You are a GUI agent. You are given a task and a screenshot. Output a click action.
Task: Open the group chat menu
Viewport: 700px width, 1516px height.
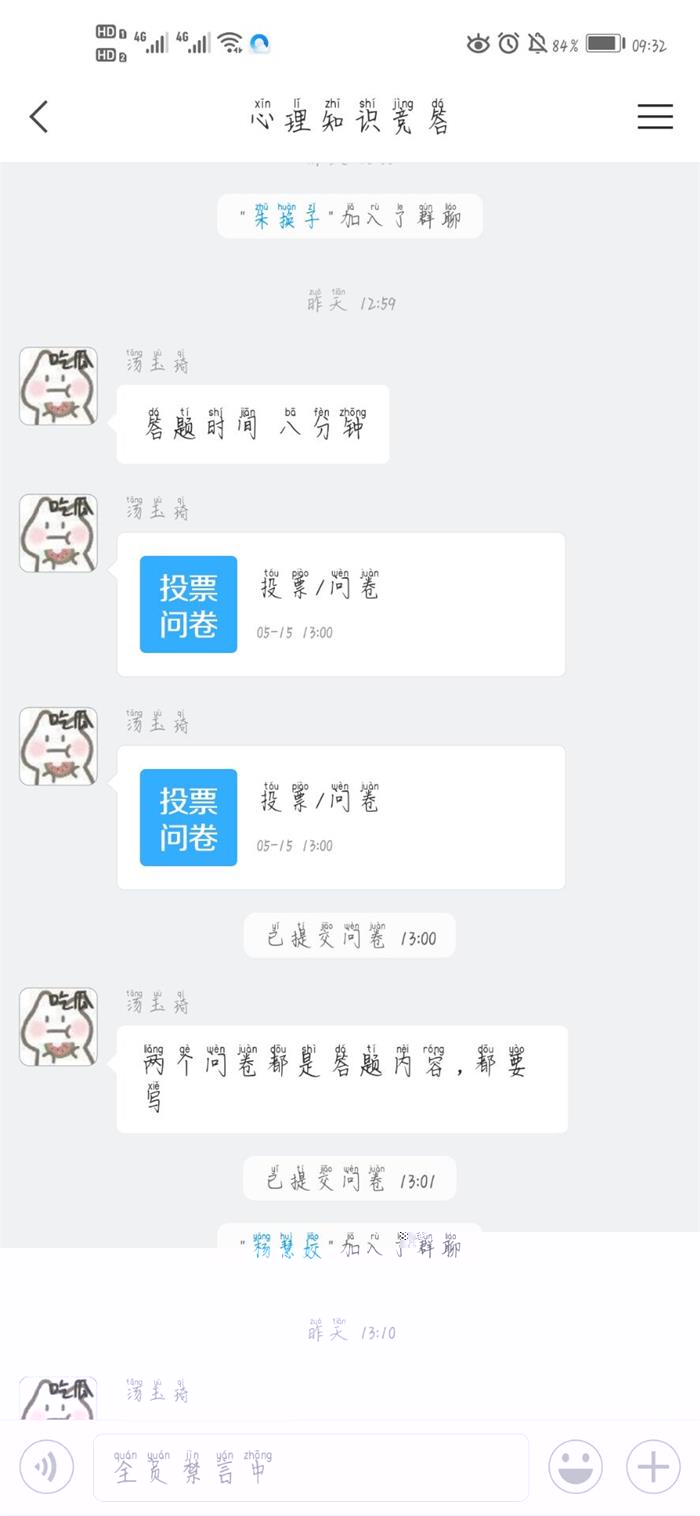pyautogui.click(x=655, y=117)
